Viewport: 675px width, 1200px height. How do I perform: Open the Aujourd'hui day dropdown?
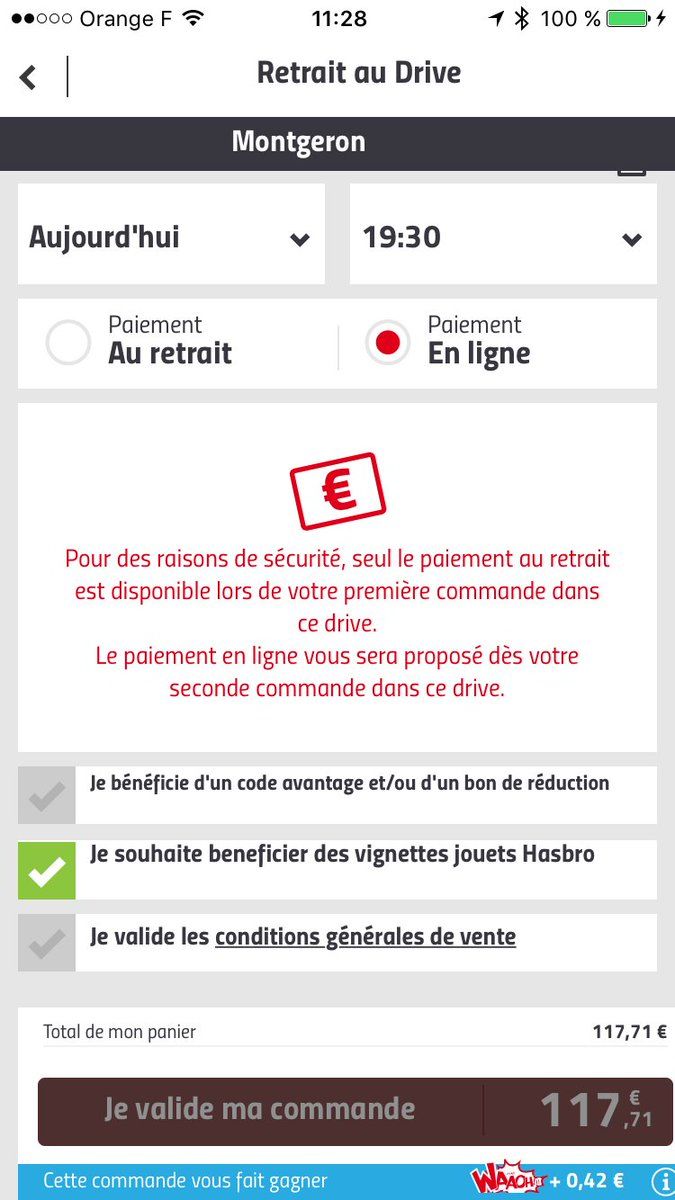[x=171, y=238]
